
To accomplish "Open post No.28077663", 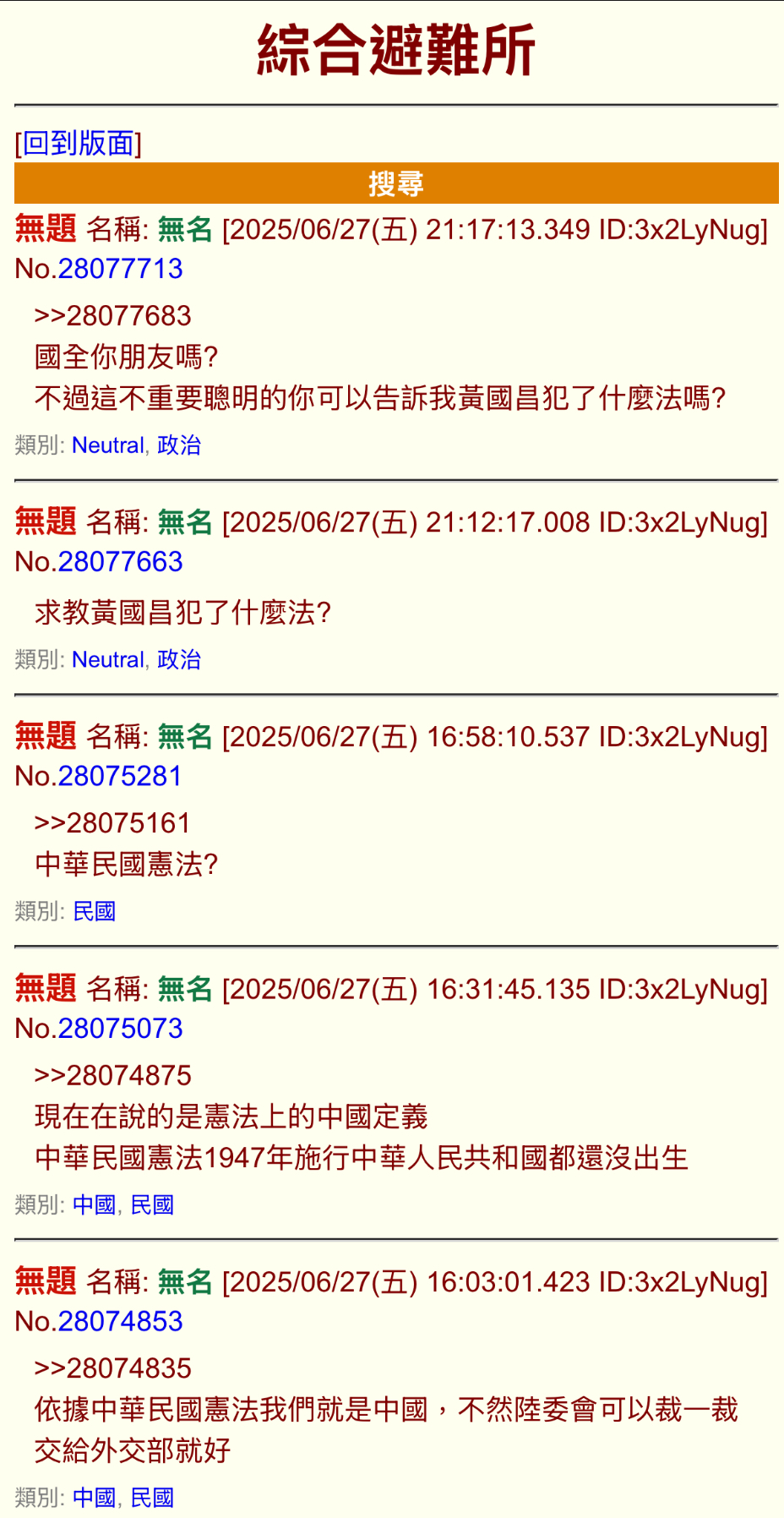I will [x=120, y=562].
